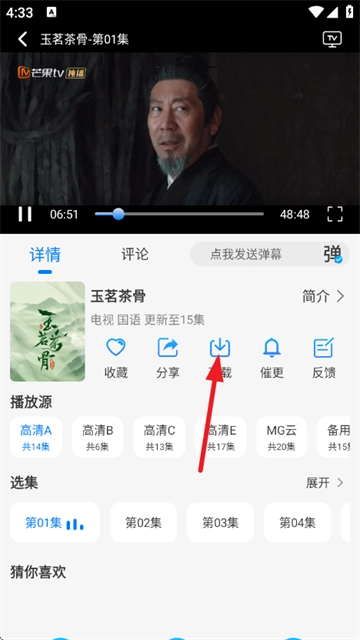Tap the video progress bar
The width and height of the screenshot is (360, 640).
pyautogui.click(x=179, y=214)
